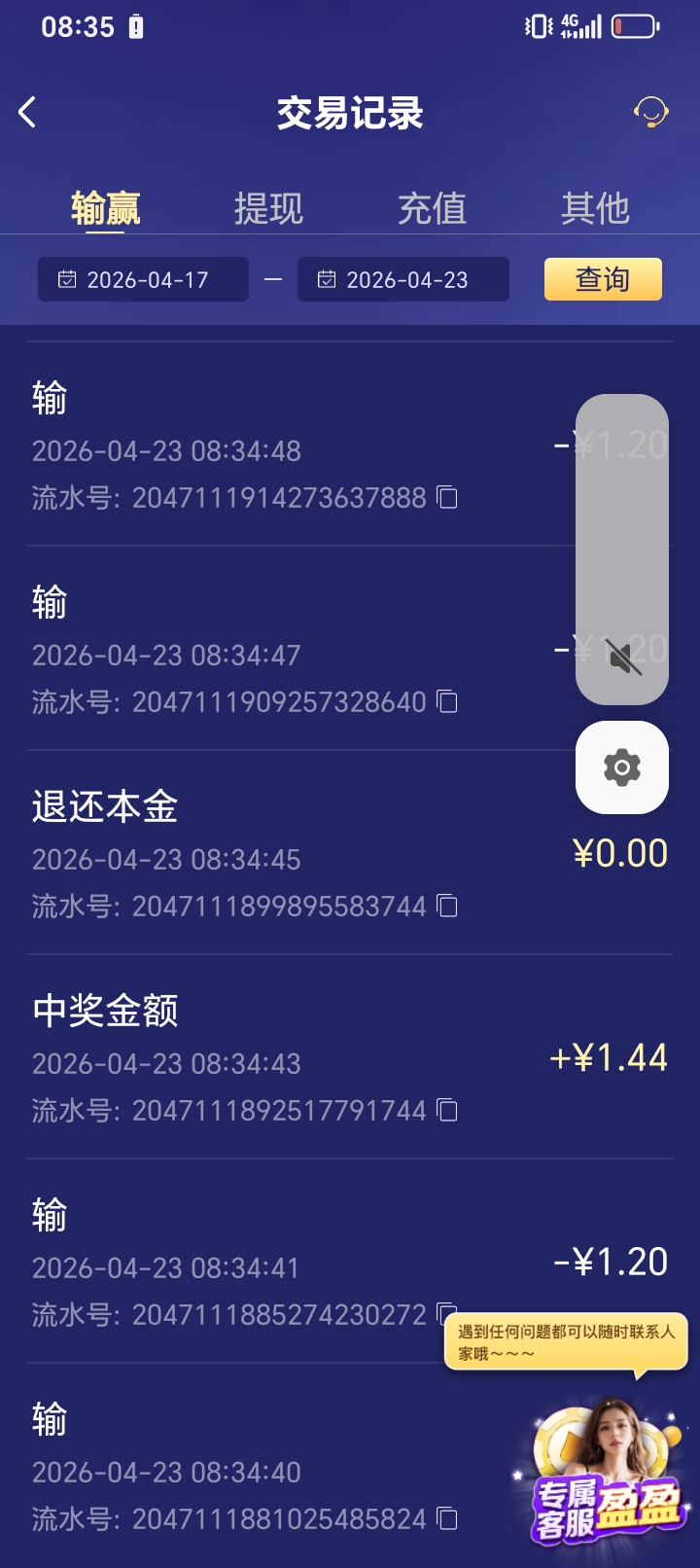
Task: Copy flow number 2047111892517791744
Action: point(445,1110)
